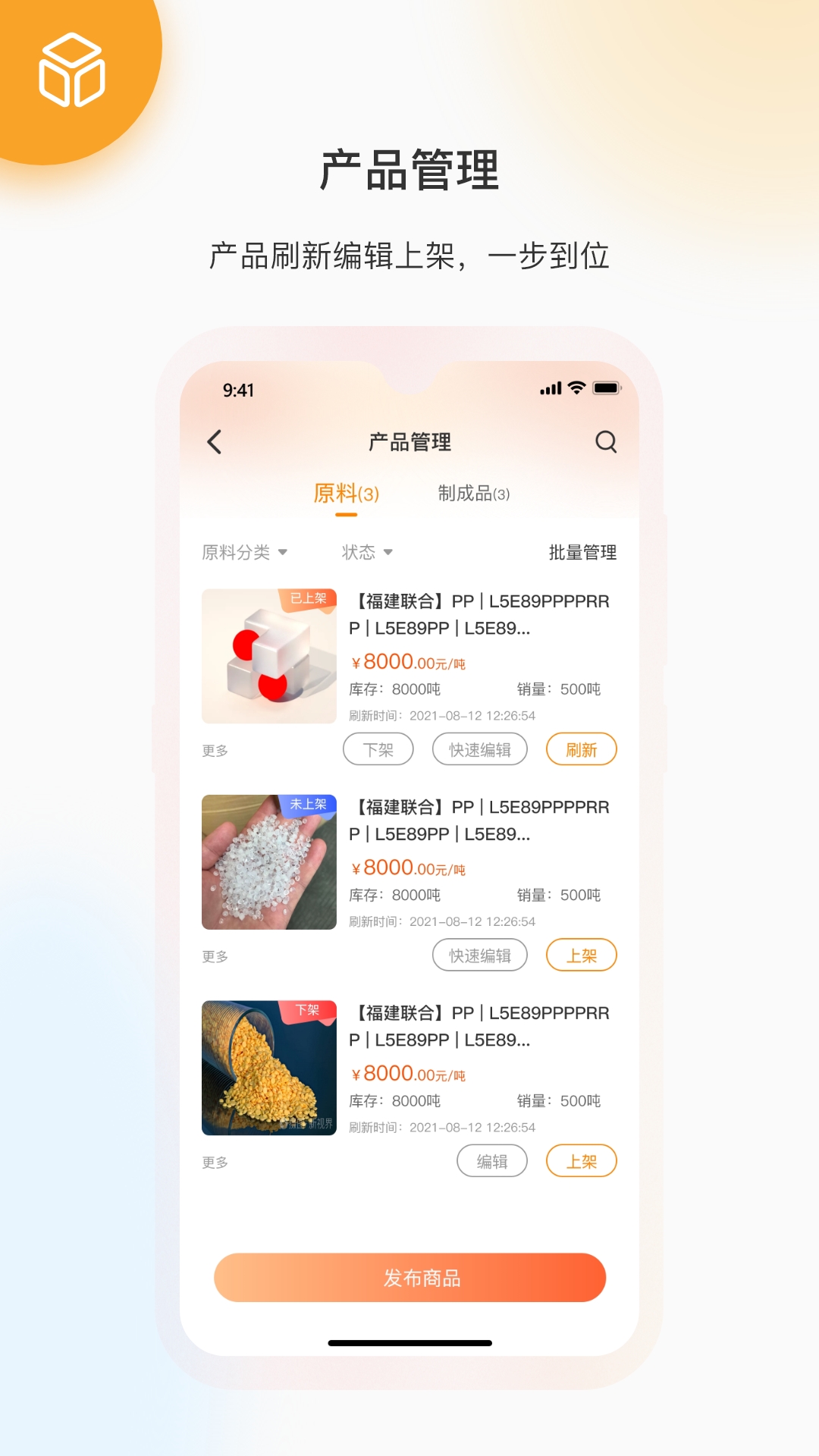Screen dimensions: 819x1456
Task: Click 上架 on the second product
Action: (x=581, y=955)
